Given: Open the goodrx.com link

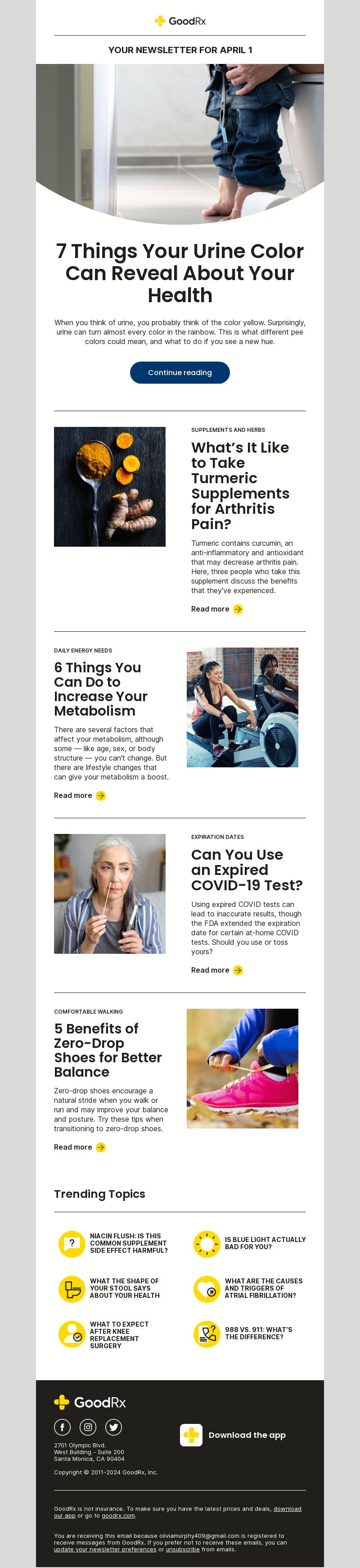Looking at the screenshot, I should click(118, 1516).
